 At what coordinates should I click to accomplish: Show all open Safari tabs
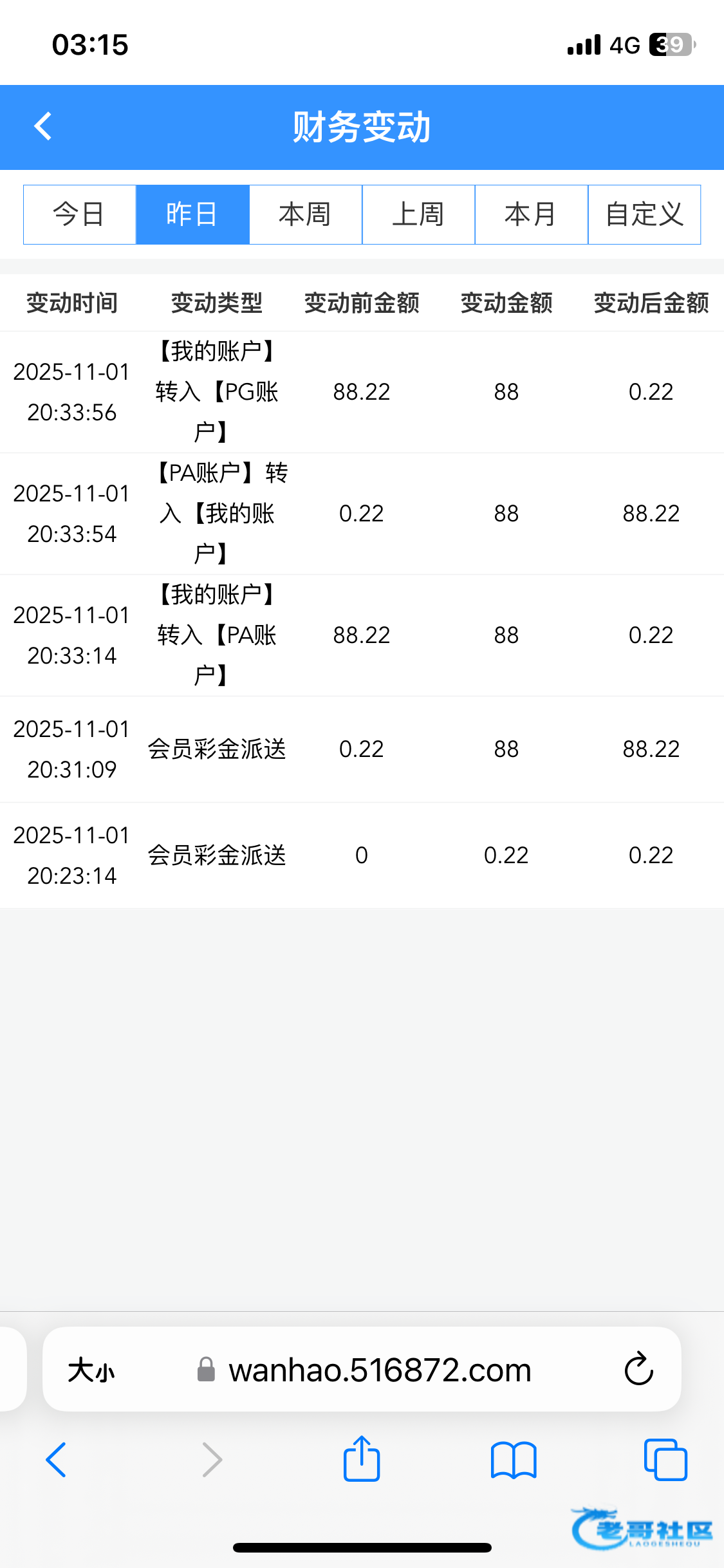coord(665,1459)
